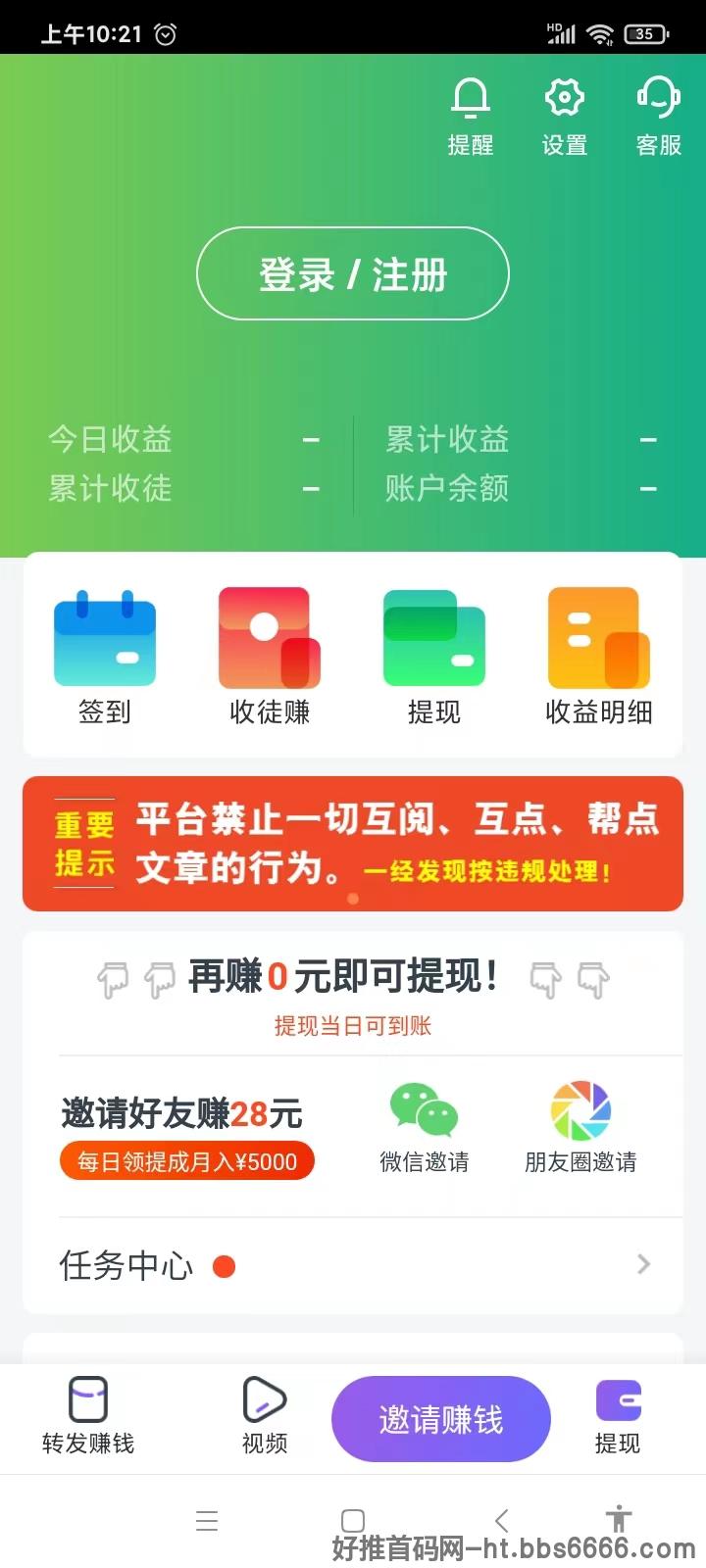This screenshot has height=1568, width=706.
Task: Tap 每日领提成月入¥5000 badge
Action: pyautogui.click(x=187, y=1161)
